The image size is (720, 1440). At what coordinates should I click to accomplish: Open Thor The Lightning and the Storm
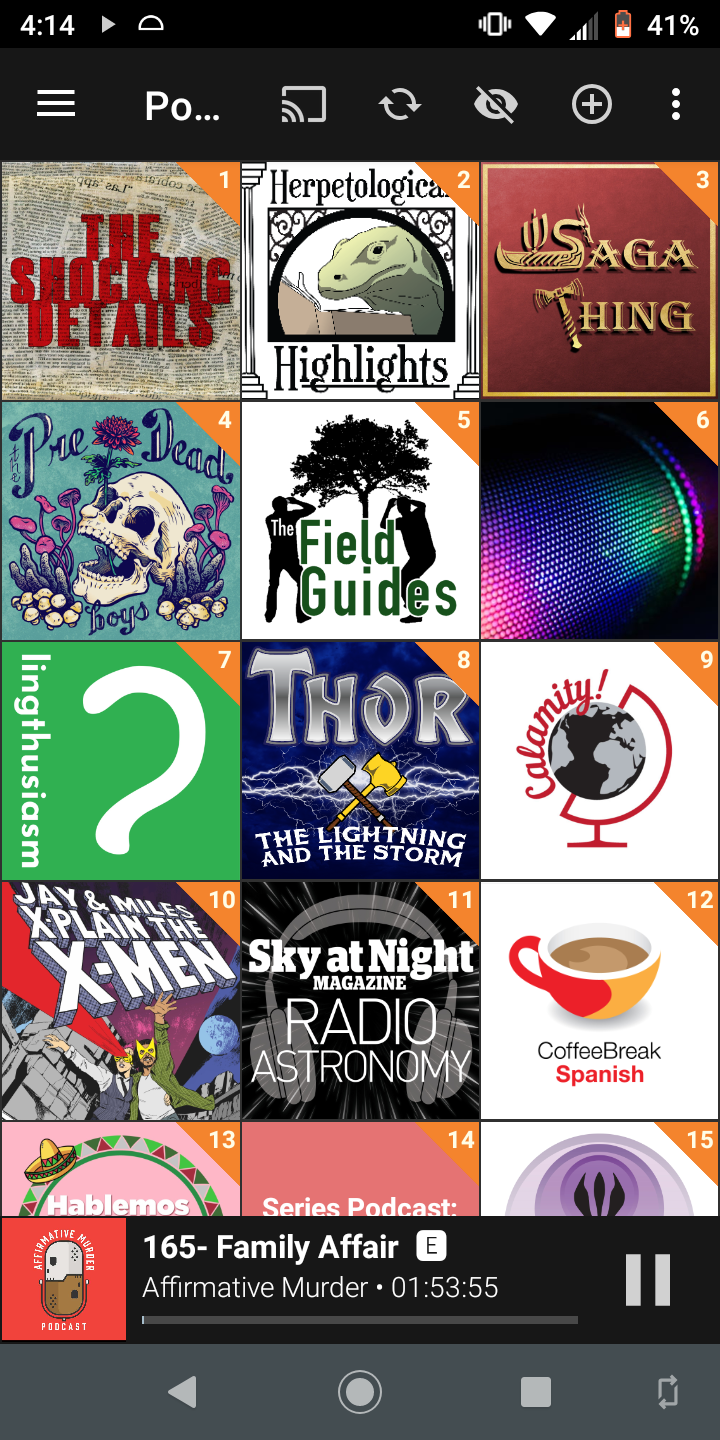(x=360, y=761)
